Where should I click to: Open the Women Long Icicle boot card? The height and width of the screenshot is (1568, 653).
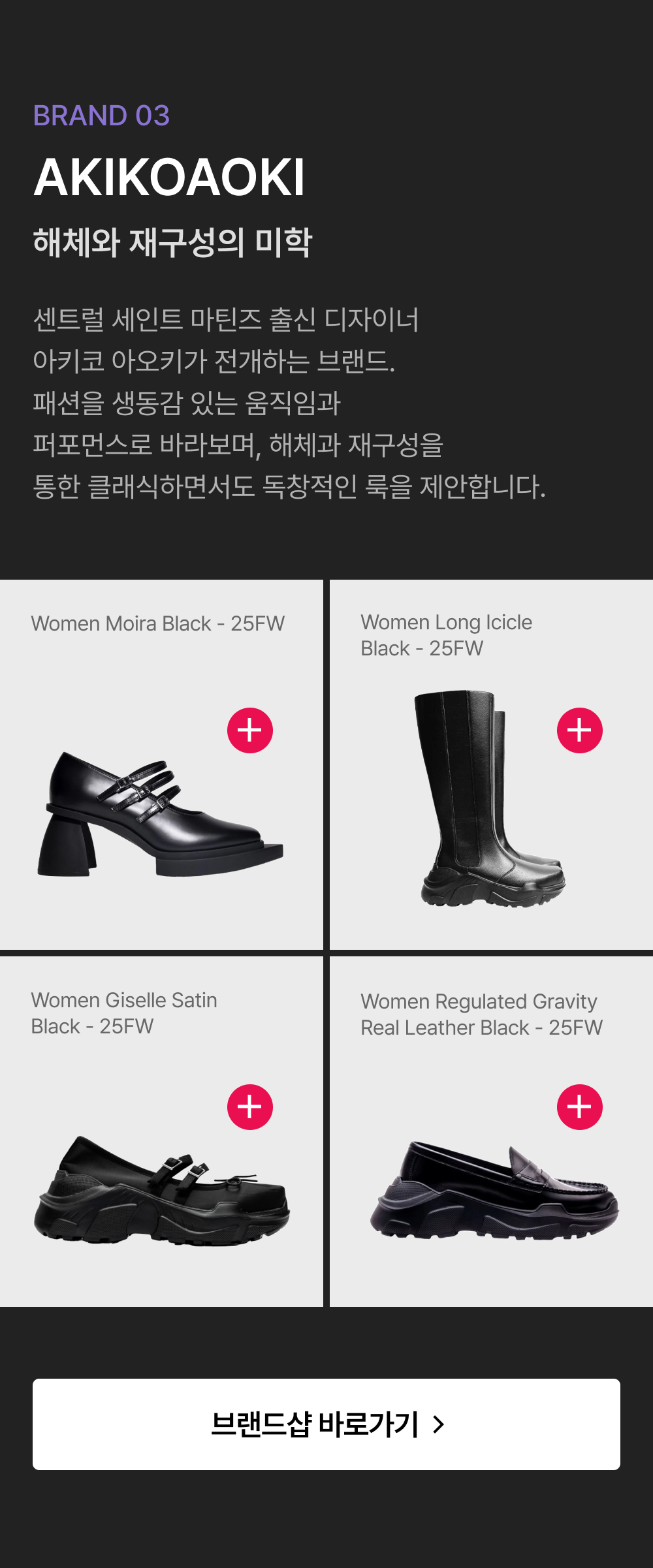pos(491,764)
